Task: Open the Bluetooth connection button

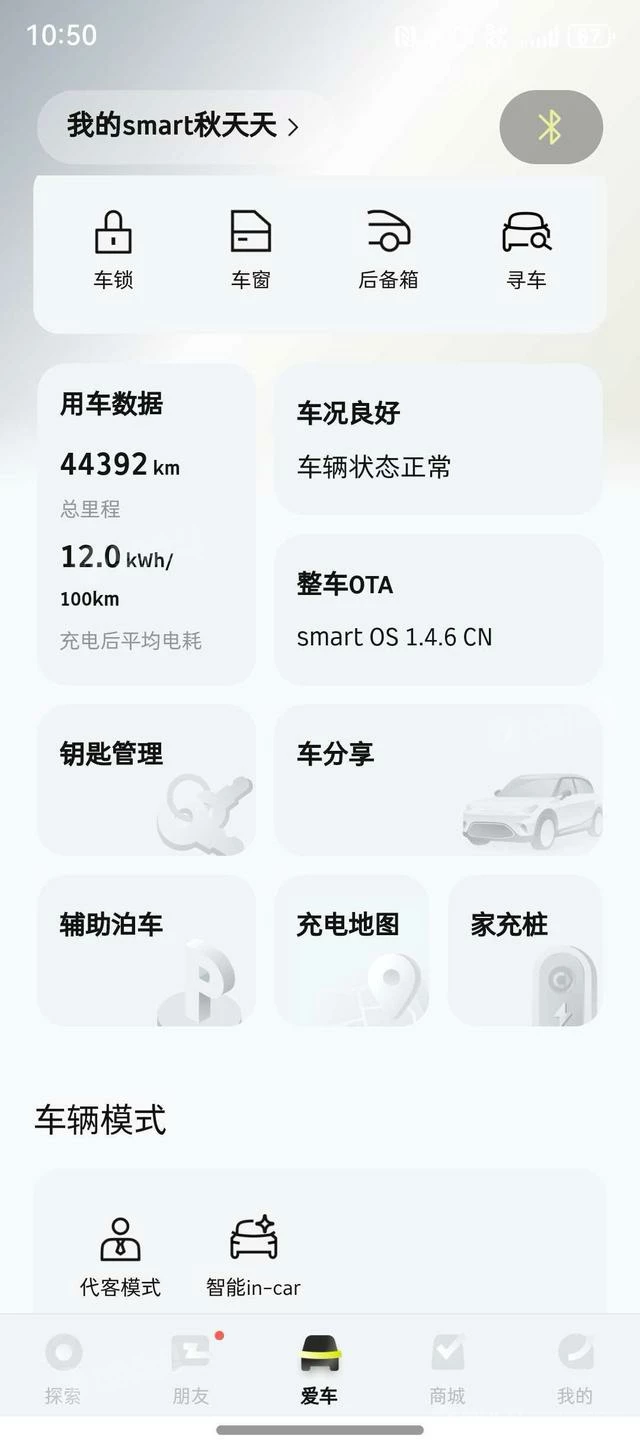Action: coord(551,127)
